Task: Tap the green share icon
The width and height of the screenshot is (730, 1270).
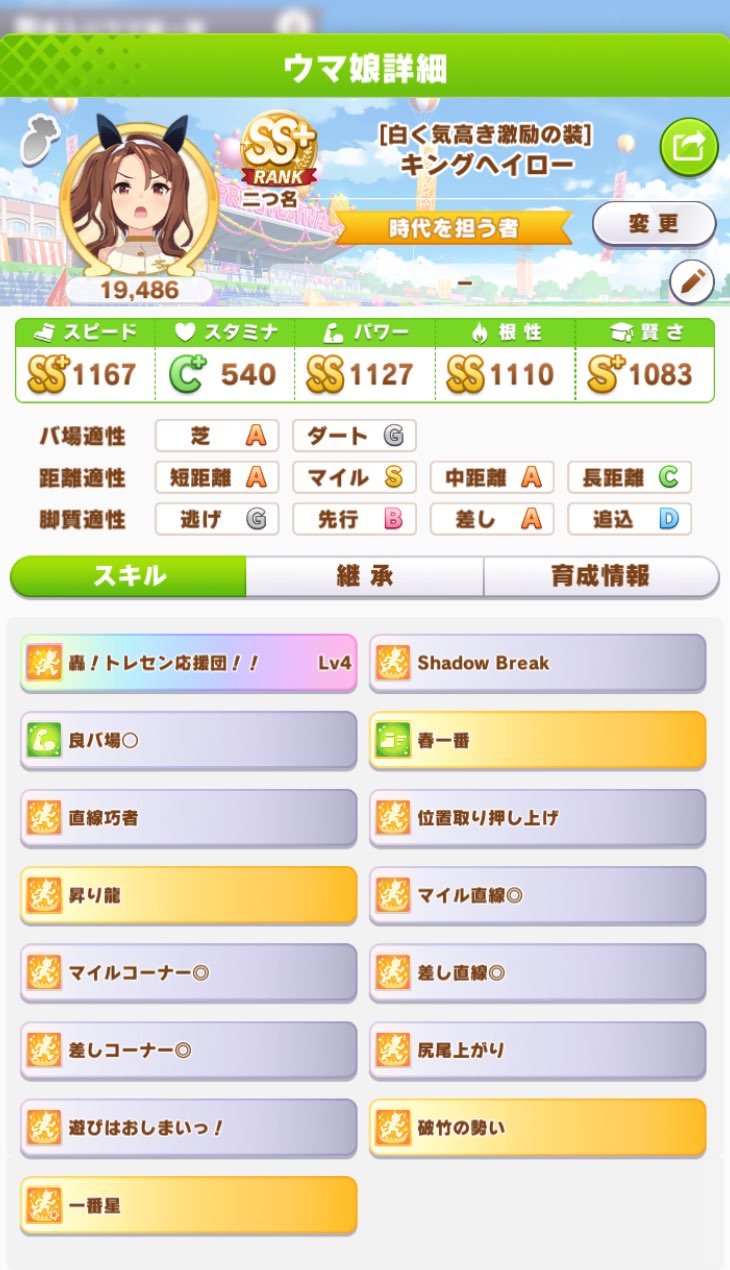Action: coord(689,147)
